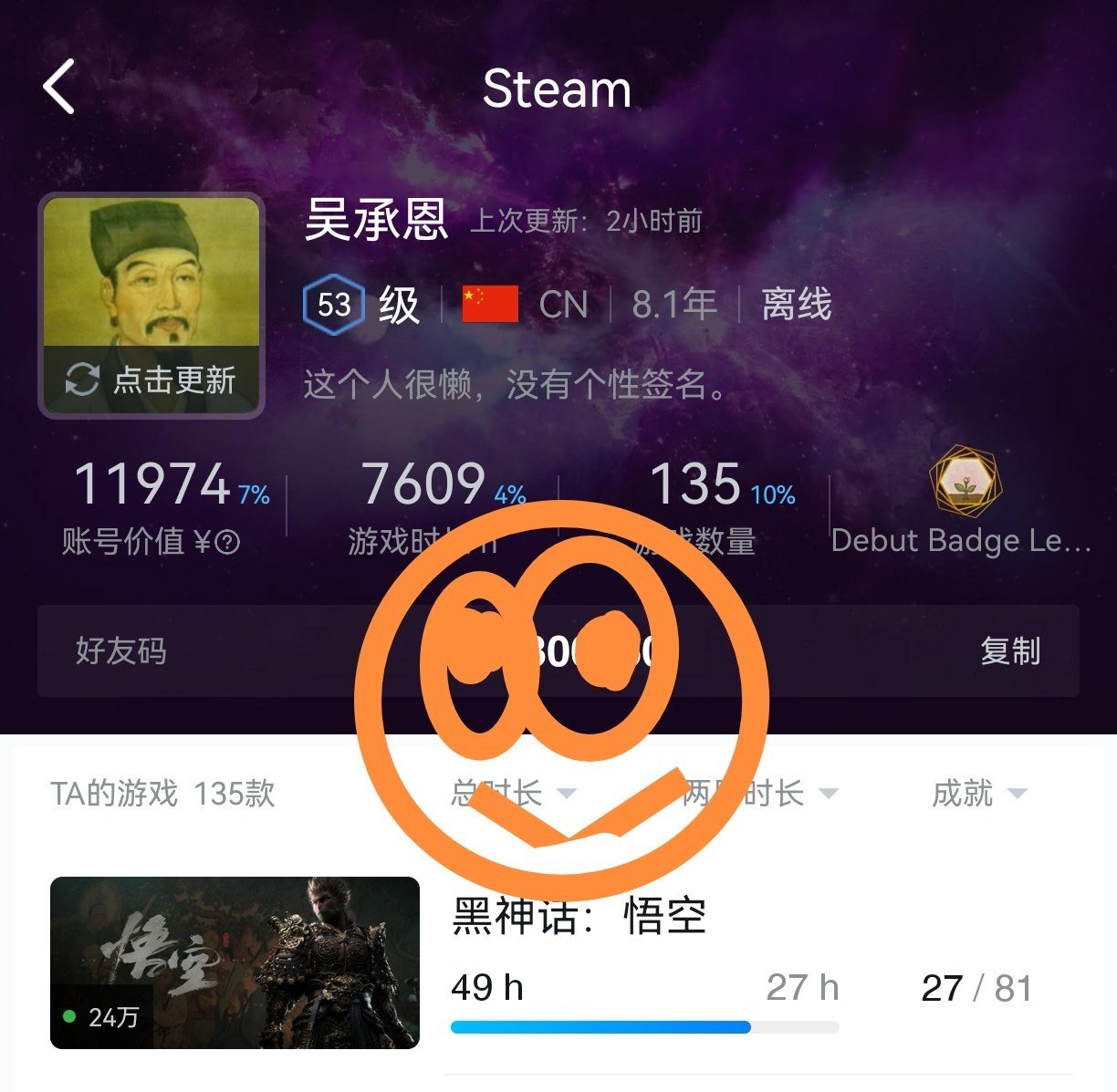This screenshot has height=1092, width=1117.
Task: Tap avatar to refresh profile data
Action: click(151, 306)
